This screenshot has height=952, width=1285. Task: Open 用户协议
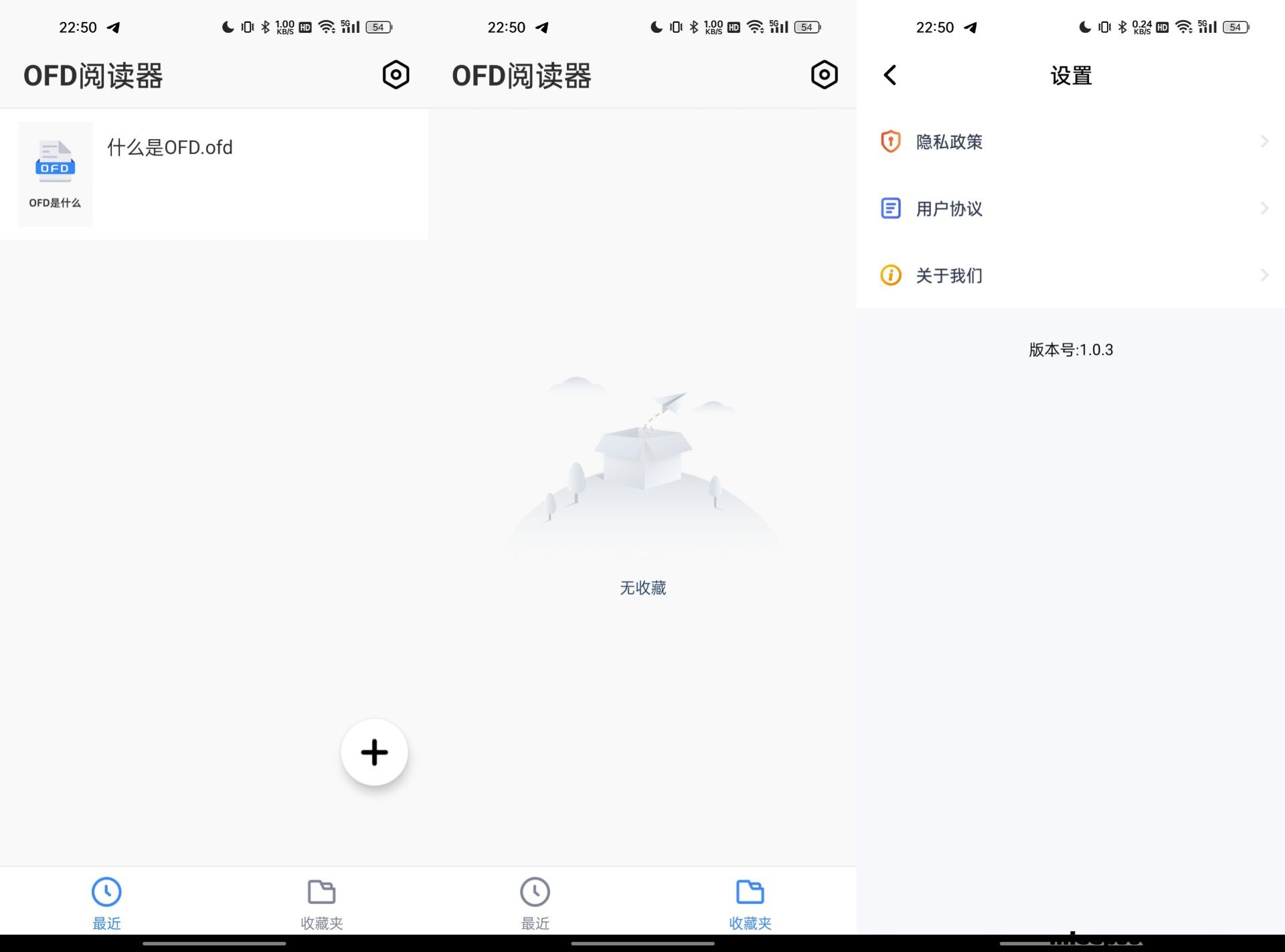pyautogui.click(x=1069, y=209)
